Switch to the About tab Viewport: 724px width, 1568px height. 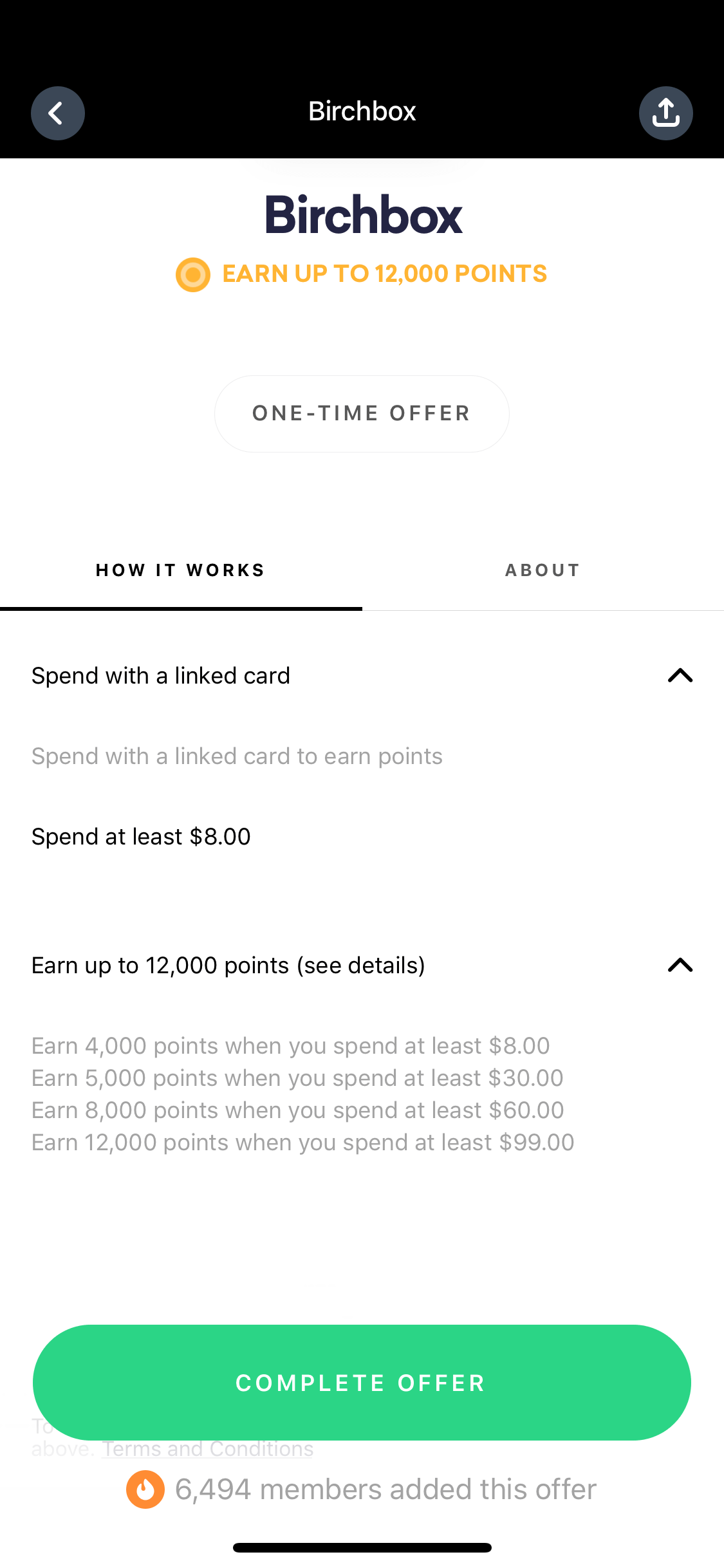543,570
